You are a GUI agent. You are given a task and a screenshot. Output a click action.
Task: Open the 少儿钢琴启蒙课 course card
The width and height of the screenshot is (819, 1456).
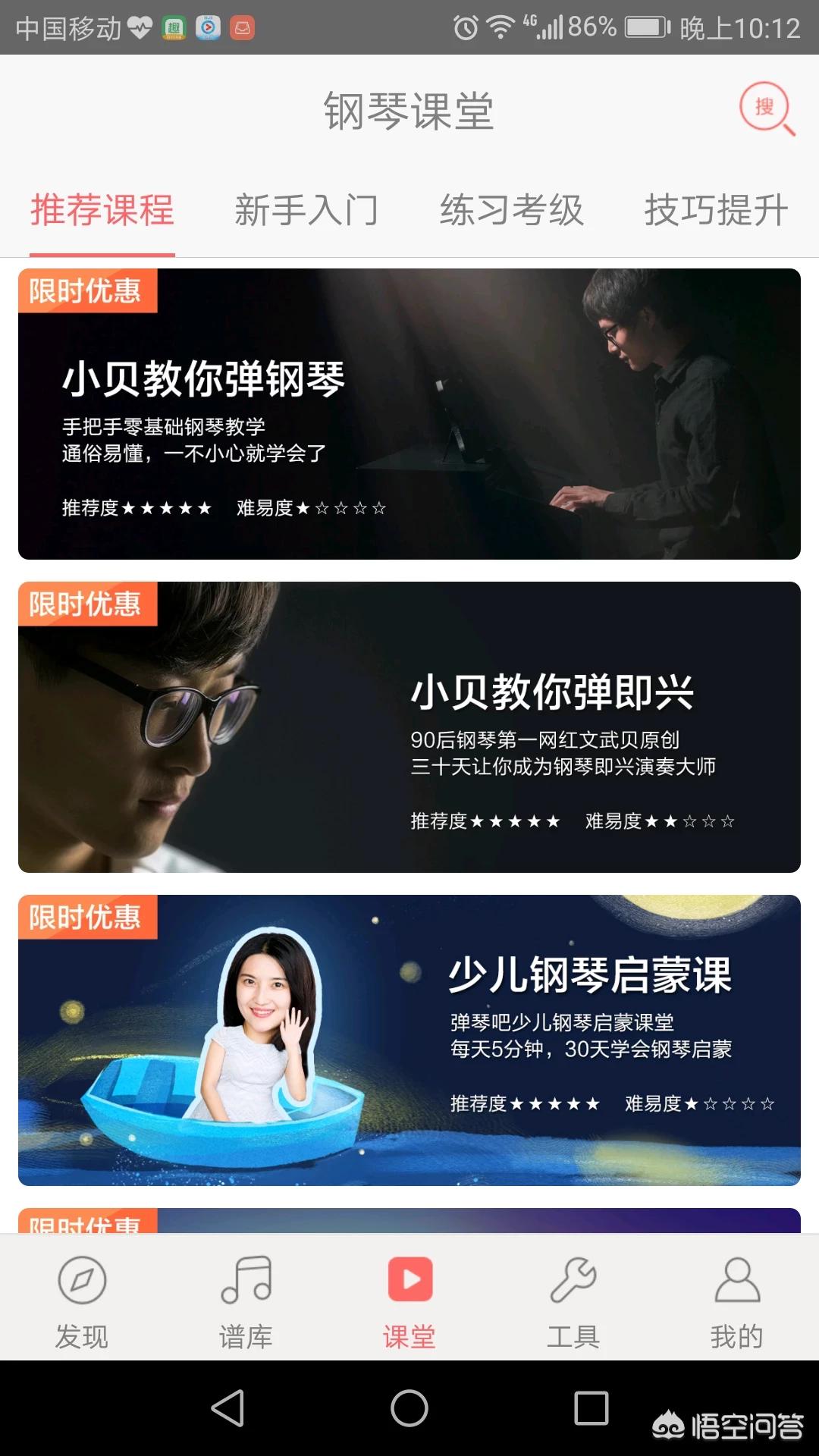pyautogui.click(x=409, y=1040)
